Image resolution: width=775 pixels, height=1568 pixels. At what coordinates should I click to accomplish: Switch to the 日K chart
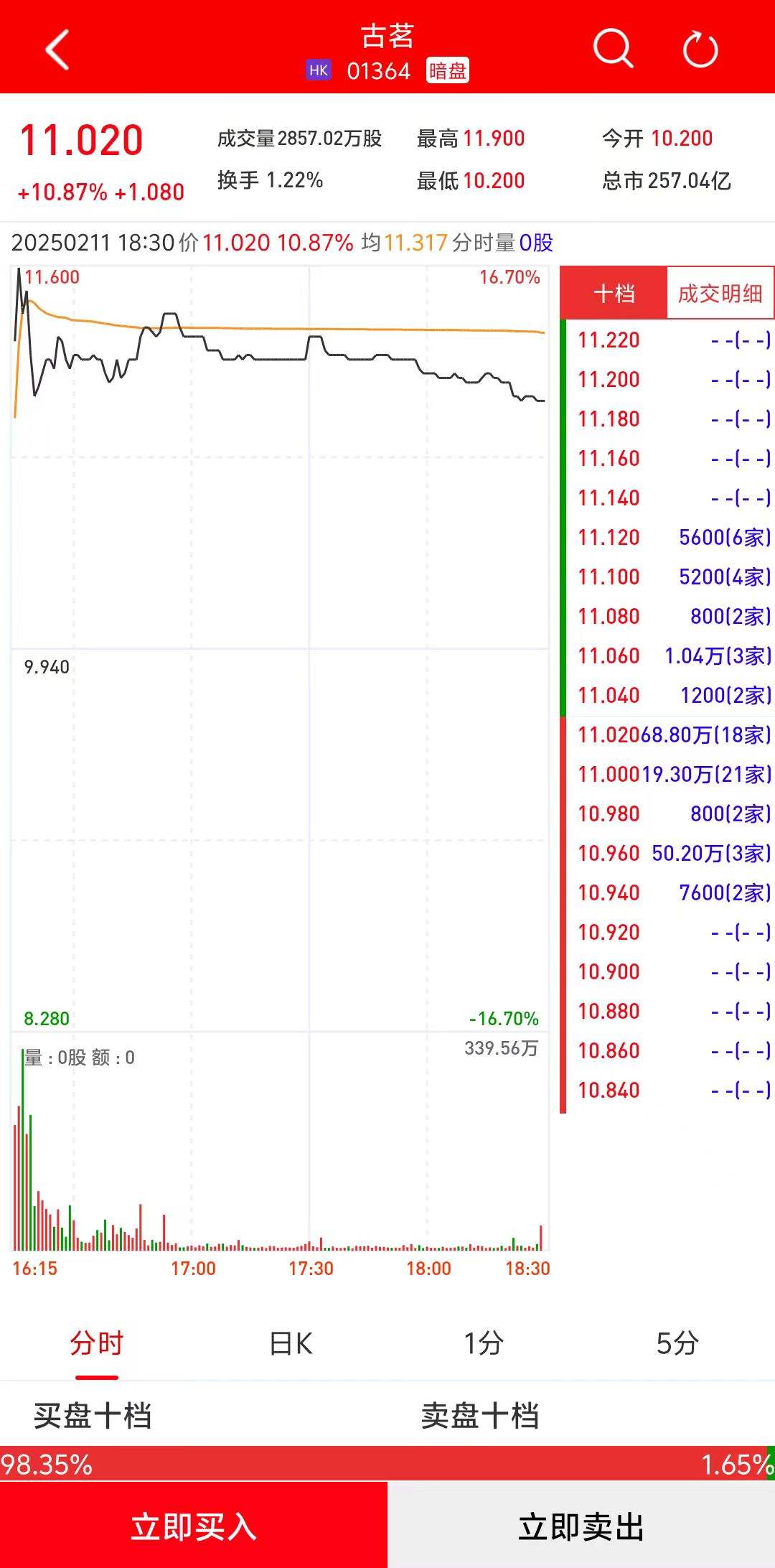[291, 1343]
